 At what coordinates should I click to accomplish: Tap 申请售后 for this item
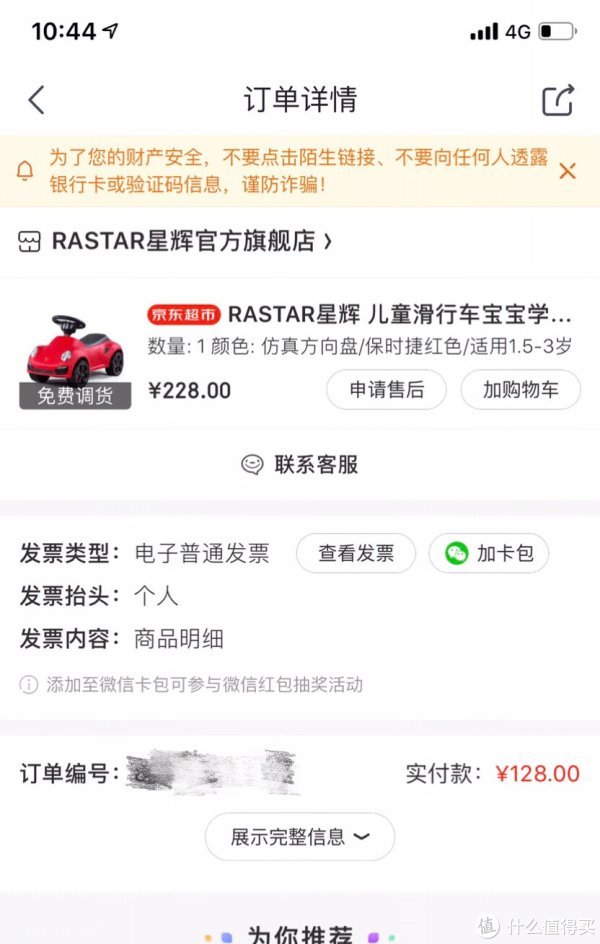pyautogui.click(x=386, y=390)
